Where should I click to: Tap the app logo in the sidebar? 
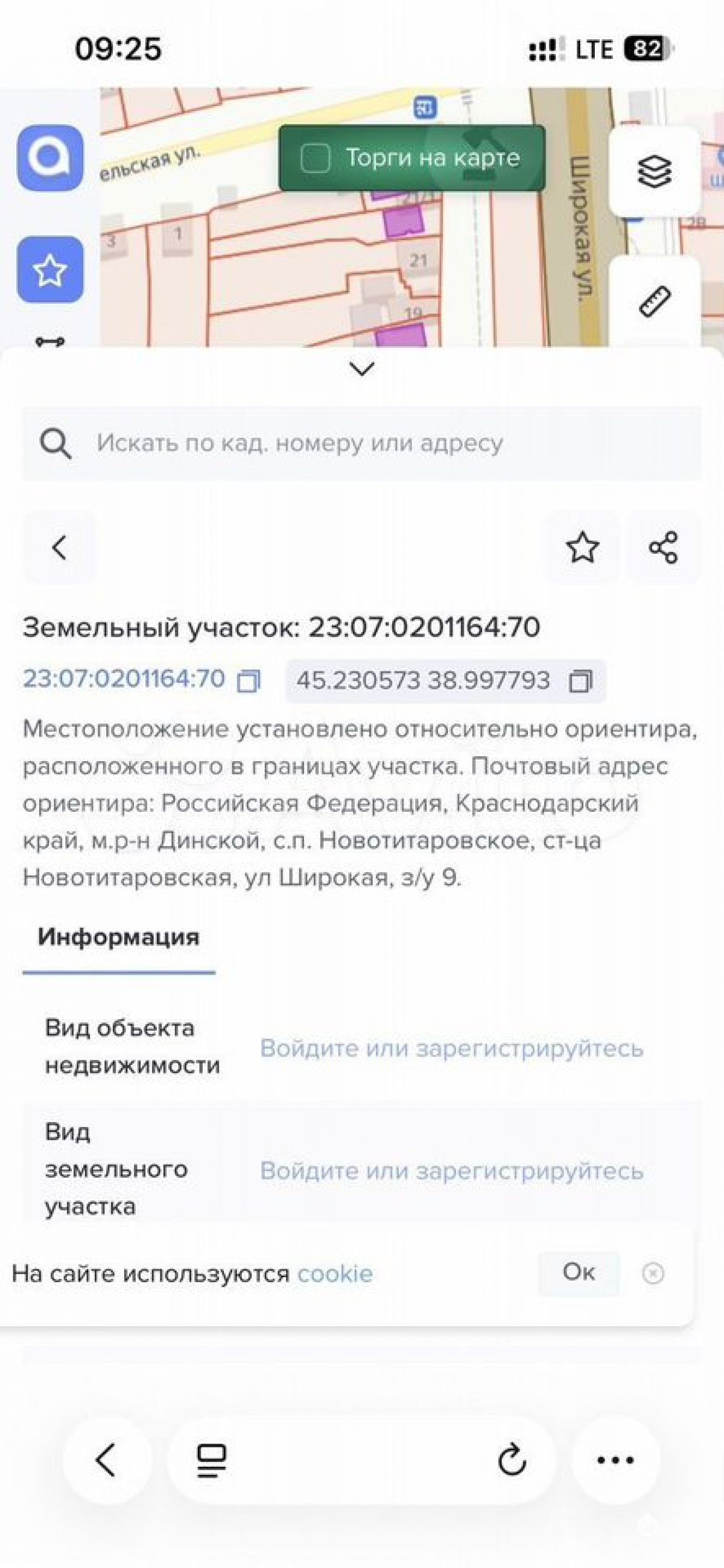tap(50, 158)
